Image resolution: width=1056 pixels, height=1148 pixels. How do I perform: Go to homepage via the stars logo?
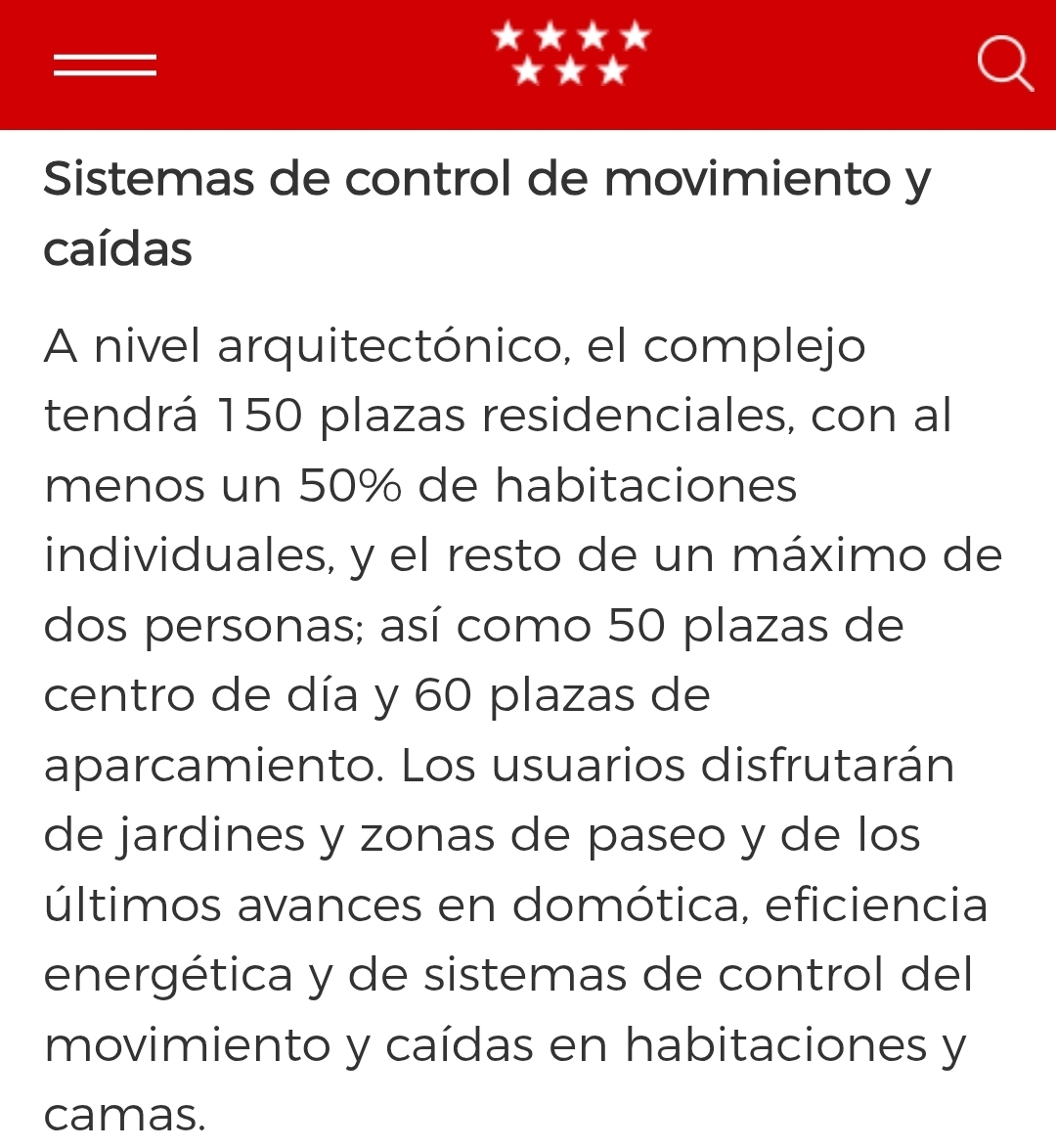(571, 54)
